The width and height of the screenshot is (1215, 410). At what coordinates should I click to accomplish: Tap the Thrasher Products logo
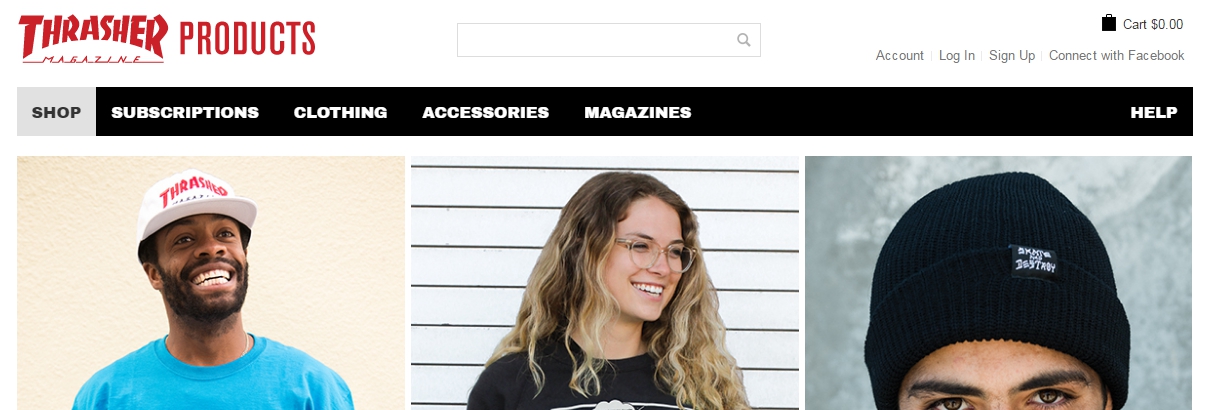point(166,40)
